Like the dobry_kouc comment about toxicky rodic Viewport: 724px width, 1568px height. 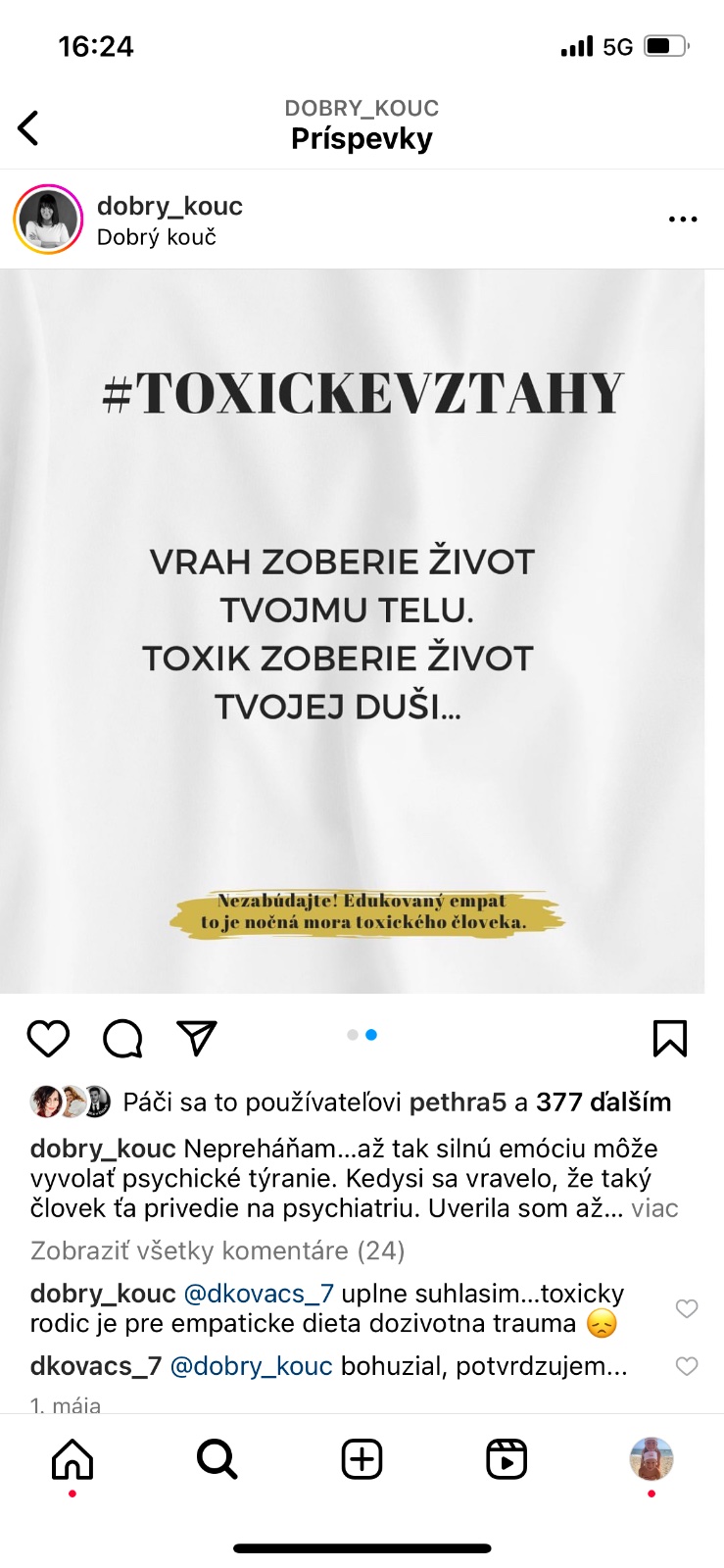tap(687, 1308)
